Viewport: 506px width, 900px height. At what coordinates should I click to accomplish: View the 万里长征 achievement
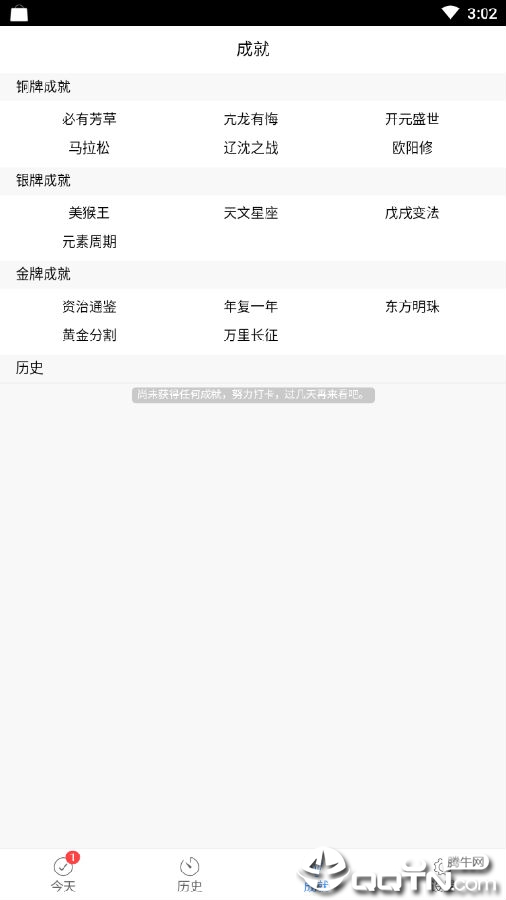(251, 335)
